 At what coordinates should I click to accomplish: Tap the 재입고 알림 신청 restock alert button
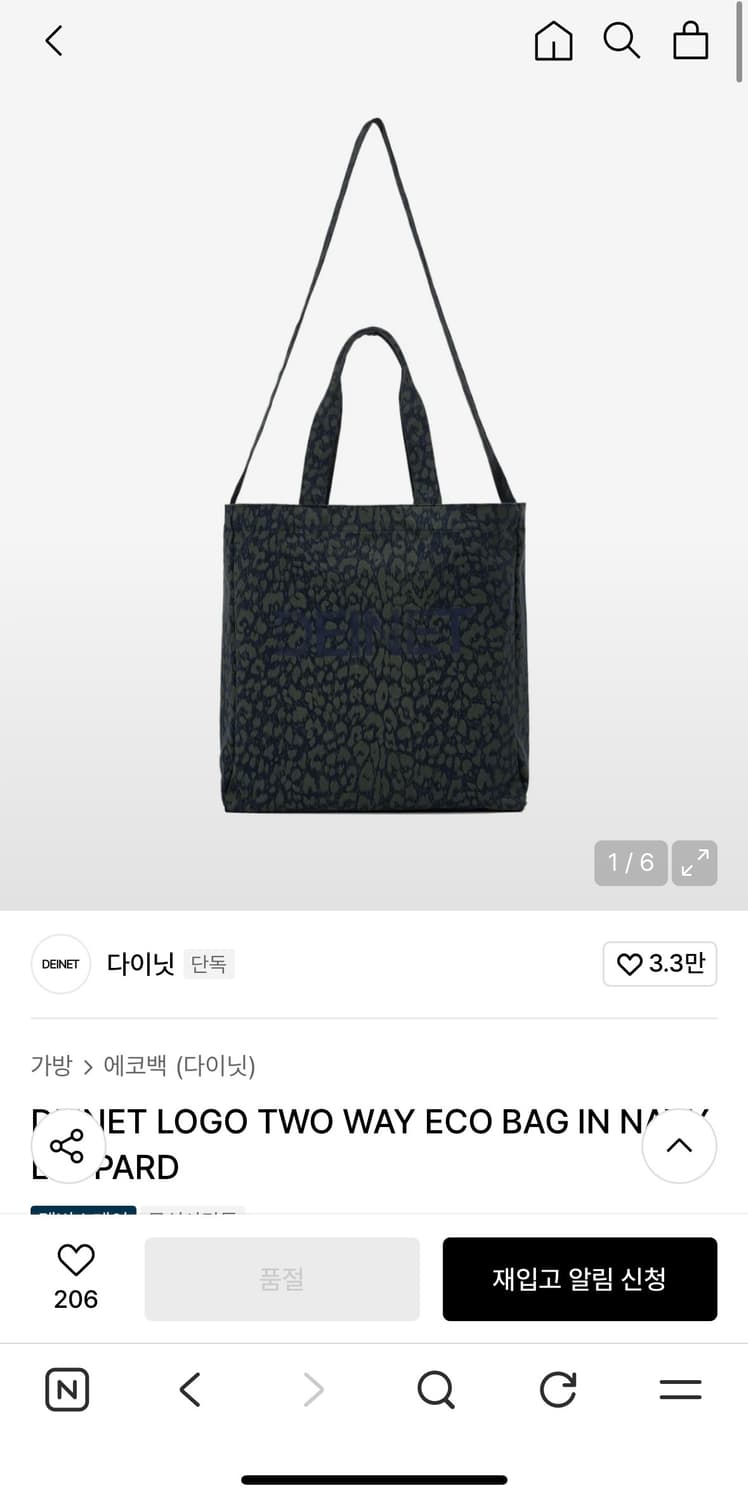pos(580,1279)
